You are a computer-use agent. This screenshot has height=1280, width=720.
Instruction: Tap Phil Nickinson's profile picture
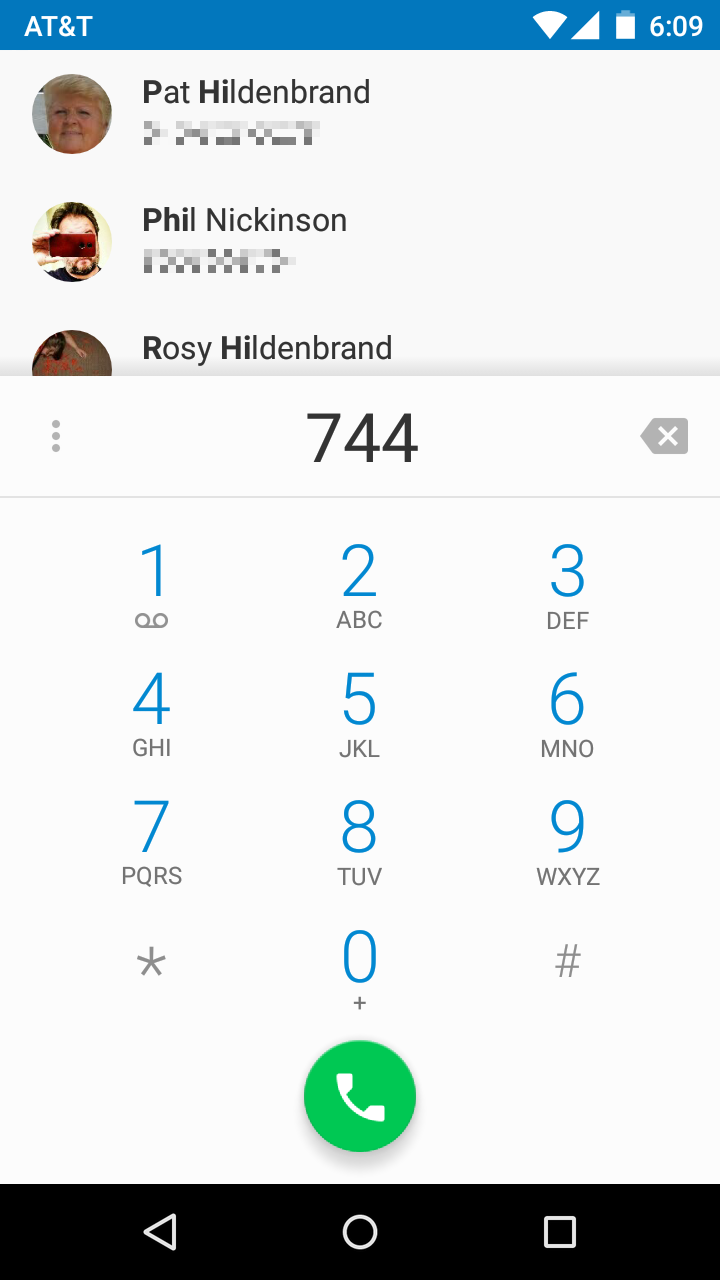tap(71, 241)
